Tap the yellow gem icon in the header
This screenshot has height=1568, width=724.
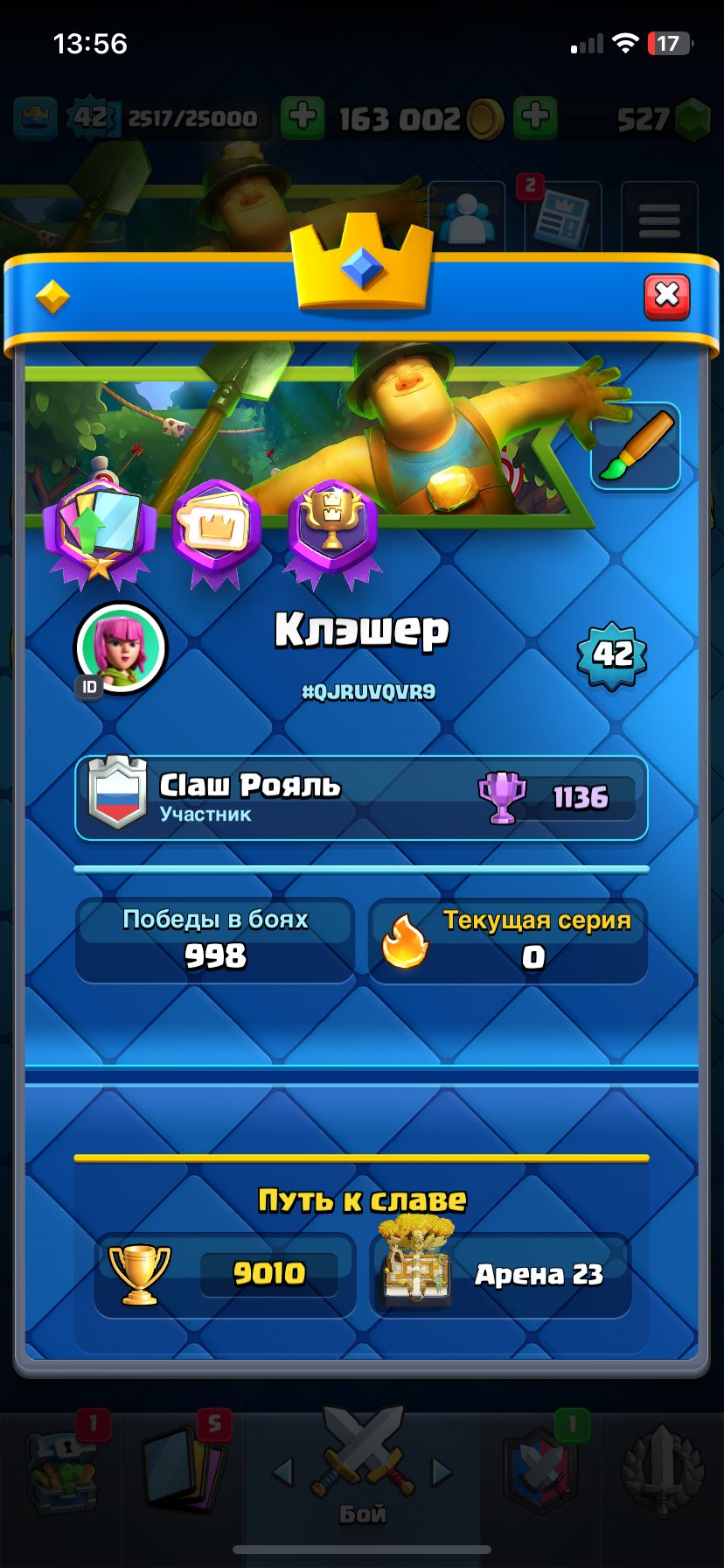tap(52, 297)
